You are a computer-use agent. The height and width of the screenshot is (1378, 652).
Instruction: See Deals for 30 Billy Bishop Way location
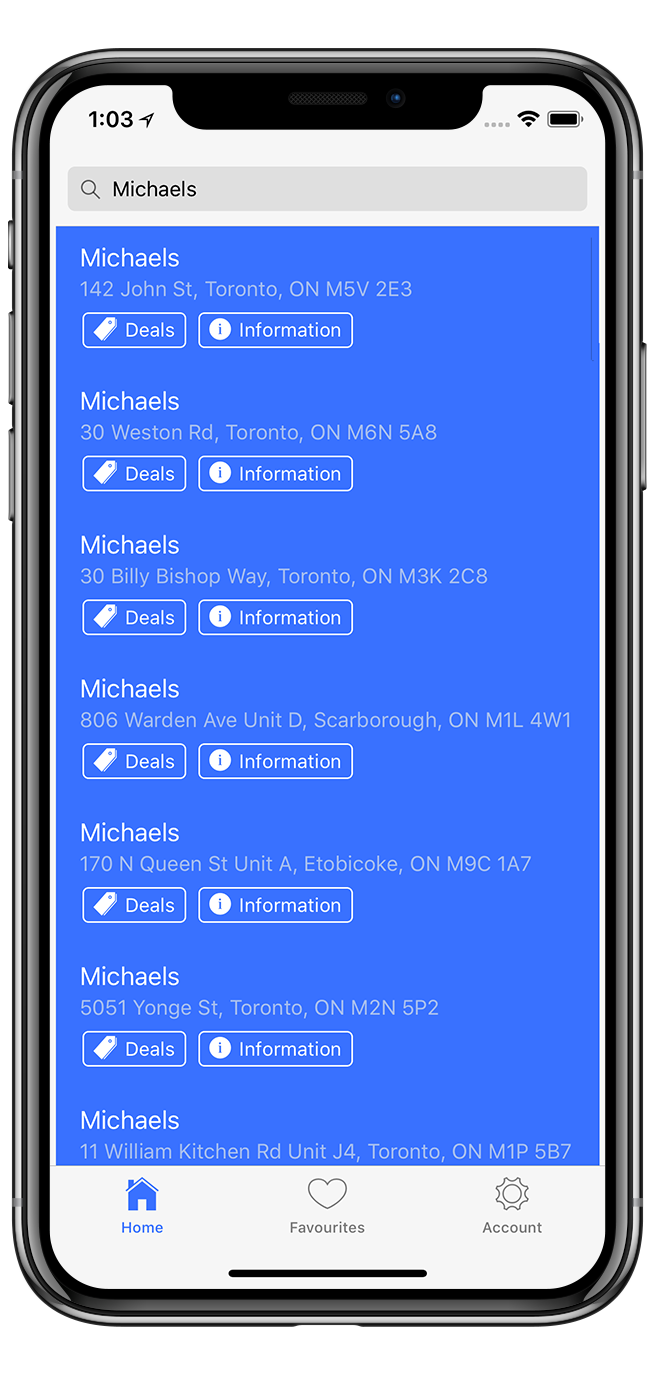pos(134,618)
